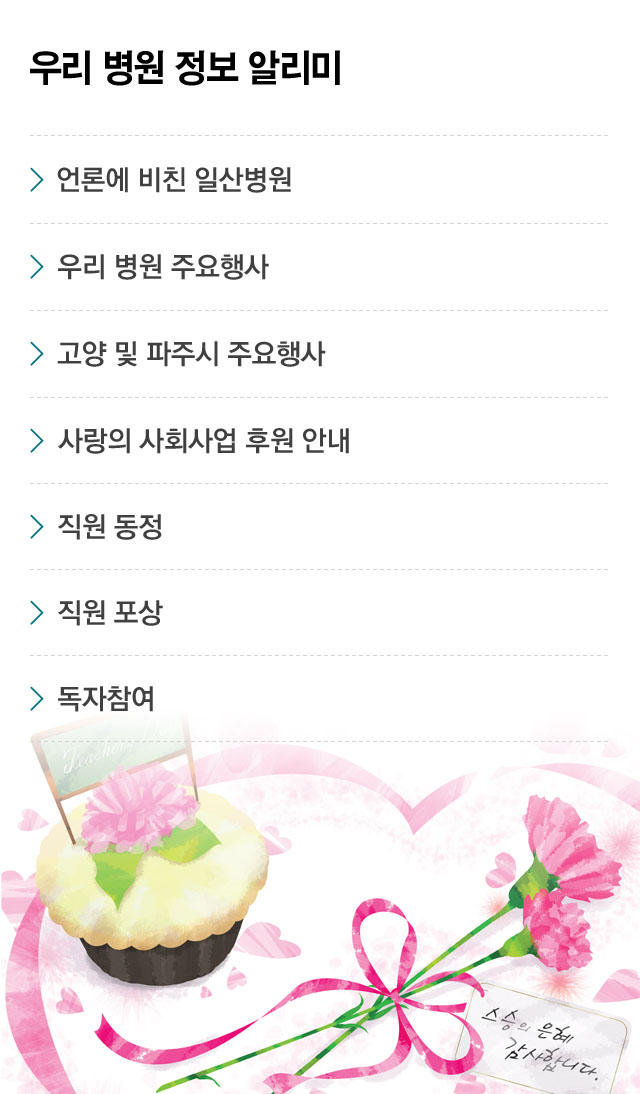The height and width of the screenshot is (1094, 640).
Task: Select 우리 병원 주요행사
Action: [x=162, y=267]
